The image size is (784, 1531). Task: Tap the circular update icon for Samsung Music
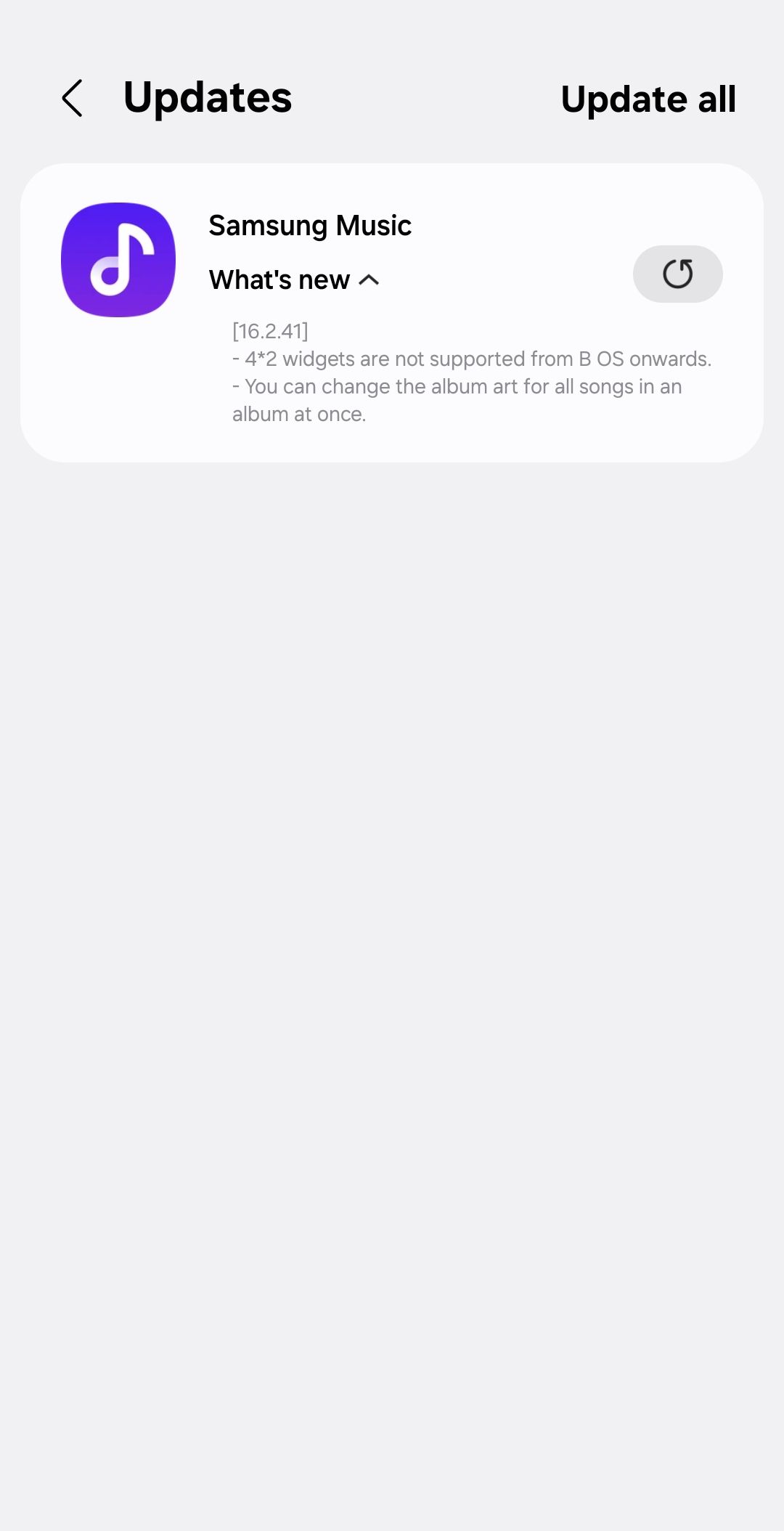pyautogui.click(x=677, y=274)
